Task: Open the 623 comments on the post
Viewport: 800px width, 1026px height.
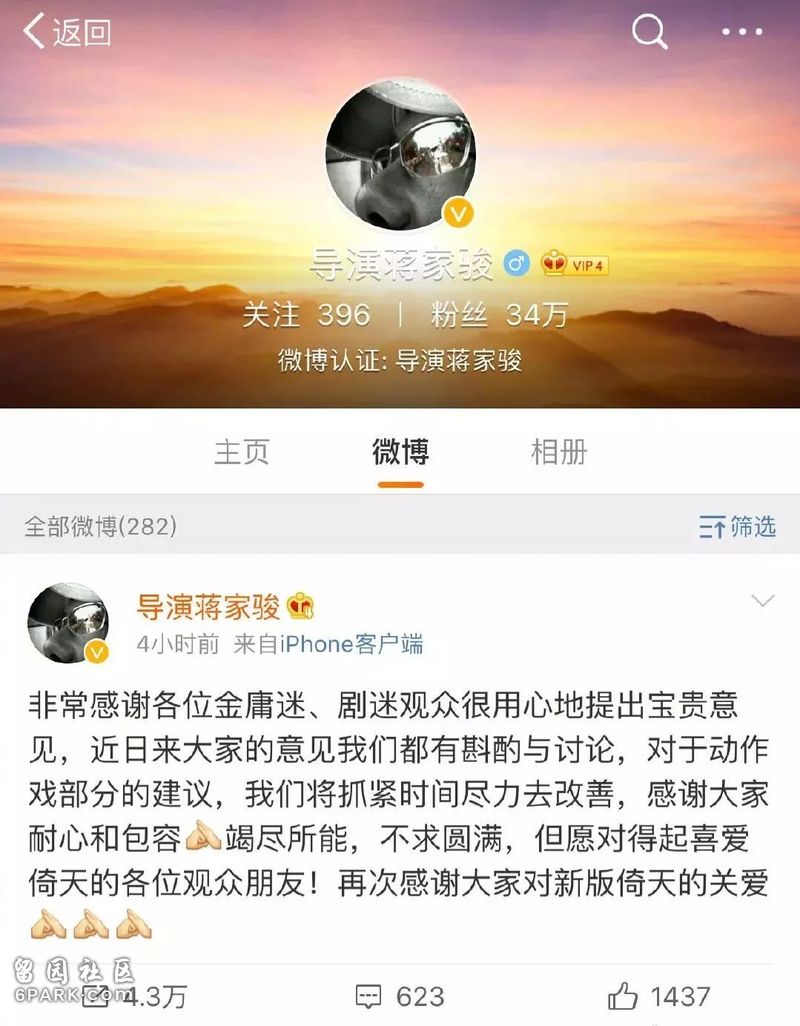Action: pyautogui.click(x=400, y=996)
